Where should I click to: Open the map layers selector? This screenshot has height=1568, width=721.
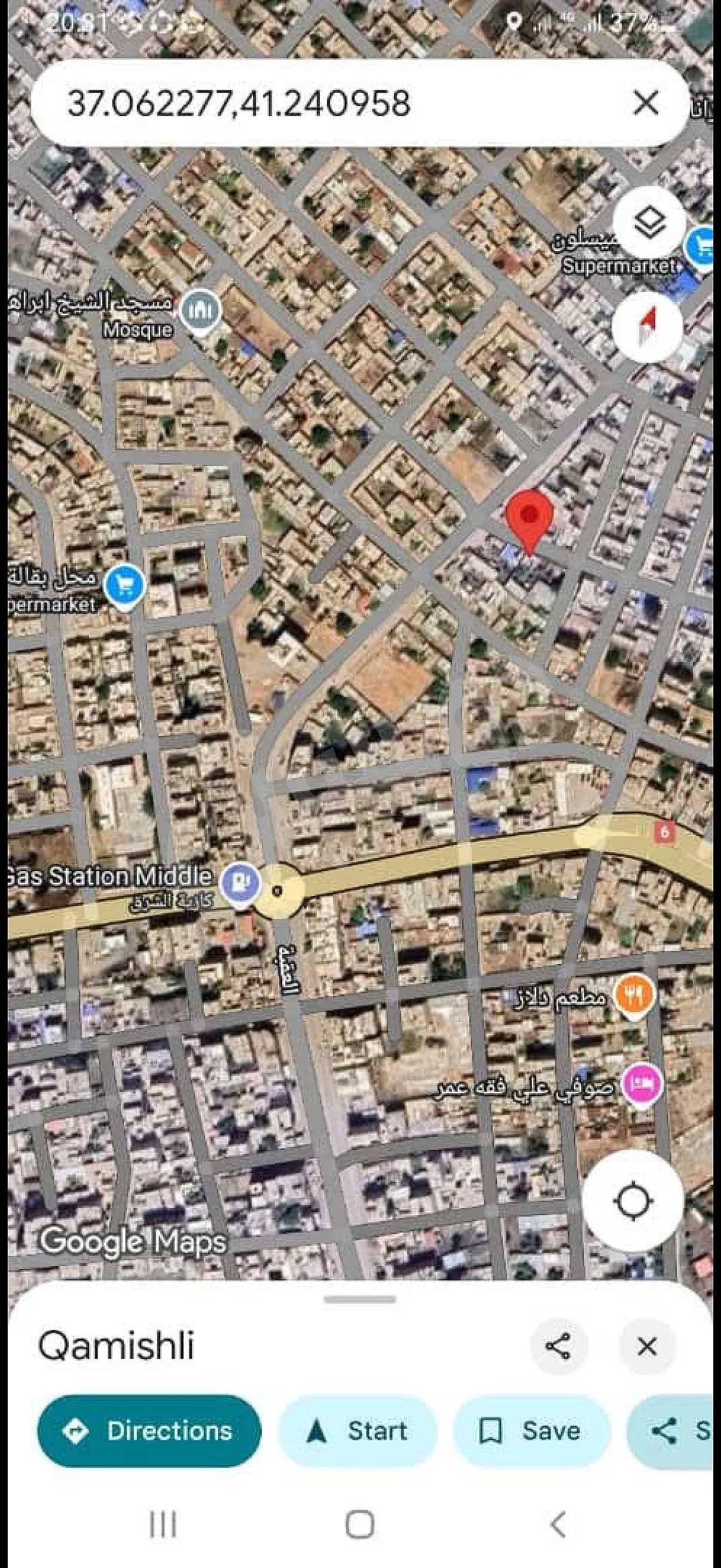tap(649, 222)
